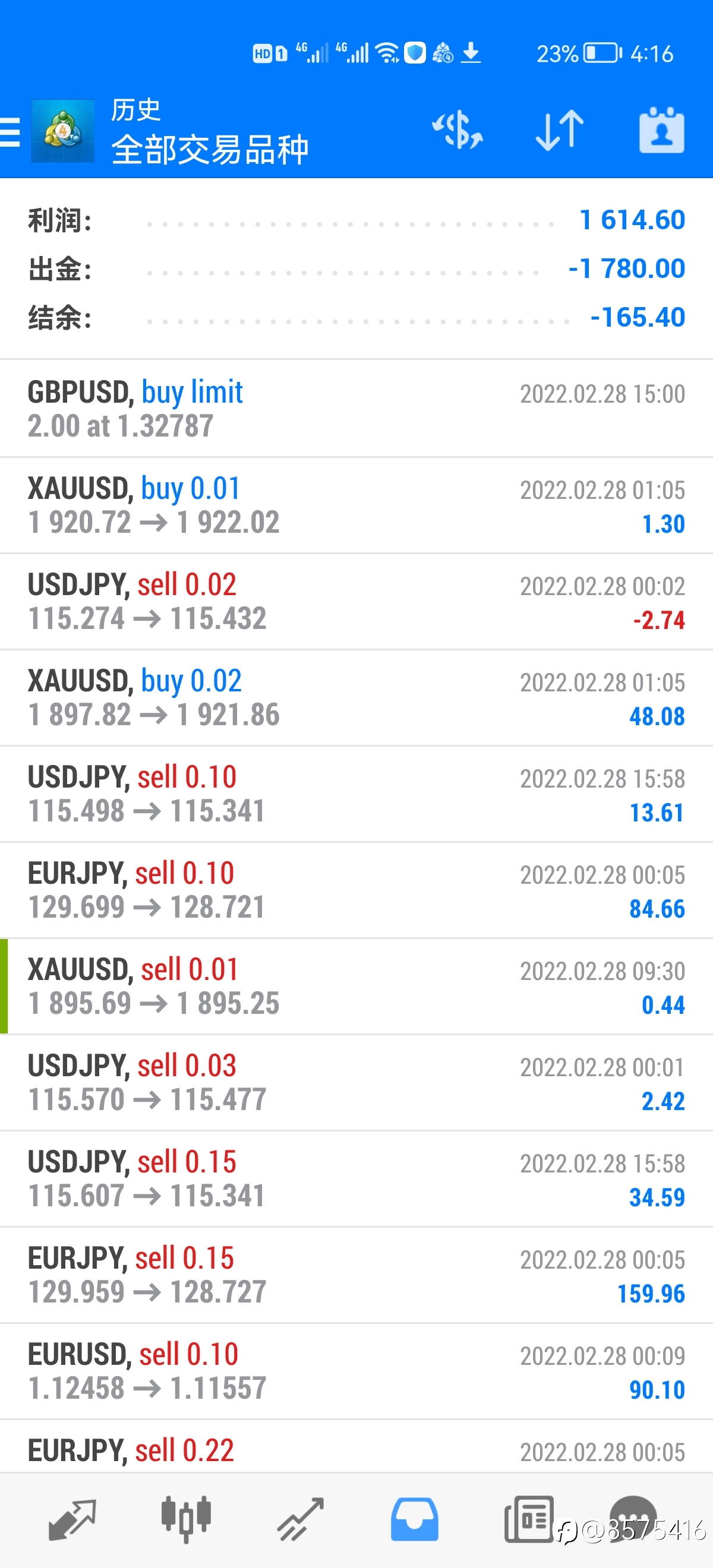713x1568 pixels.
Task: Open EURUSD sell 0.10 trade
Action: click(356, 1371)
